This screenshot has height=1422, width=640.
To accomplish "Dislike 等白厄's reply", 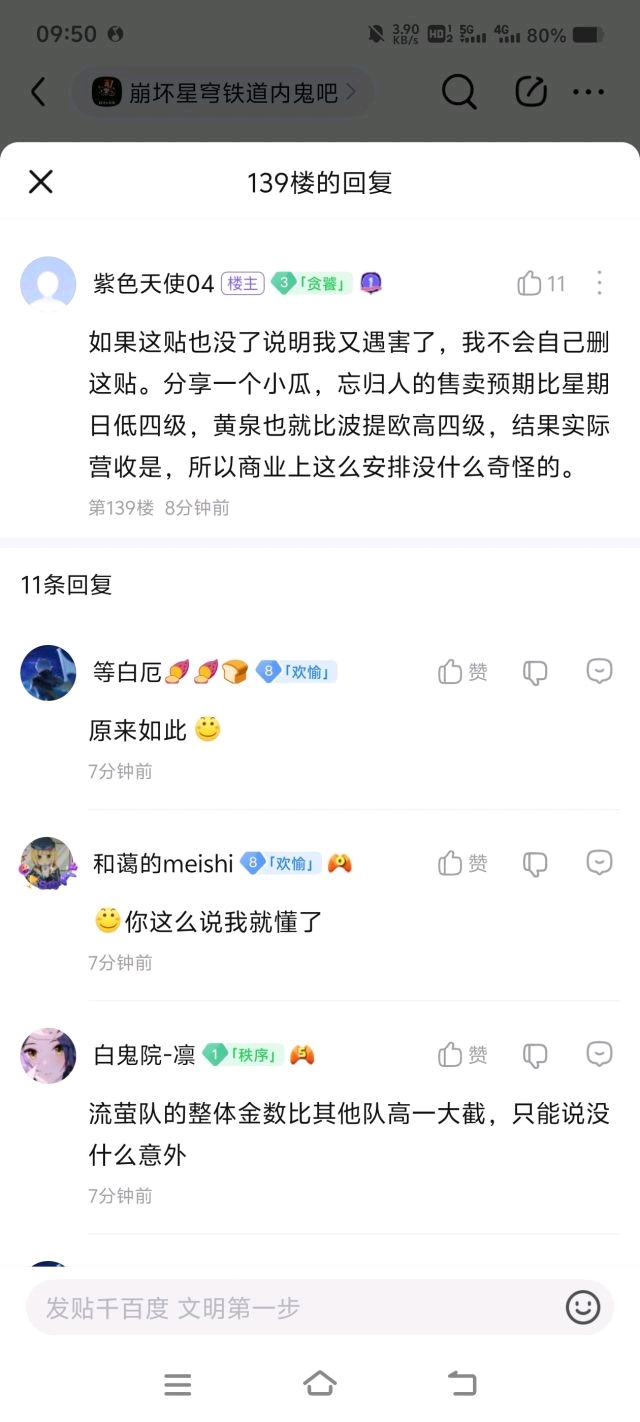I will 535,672.
